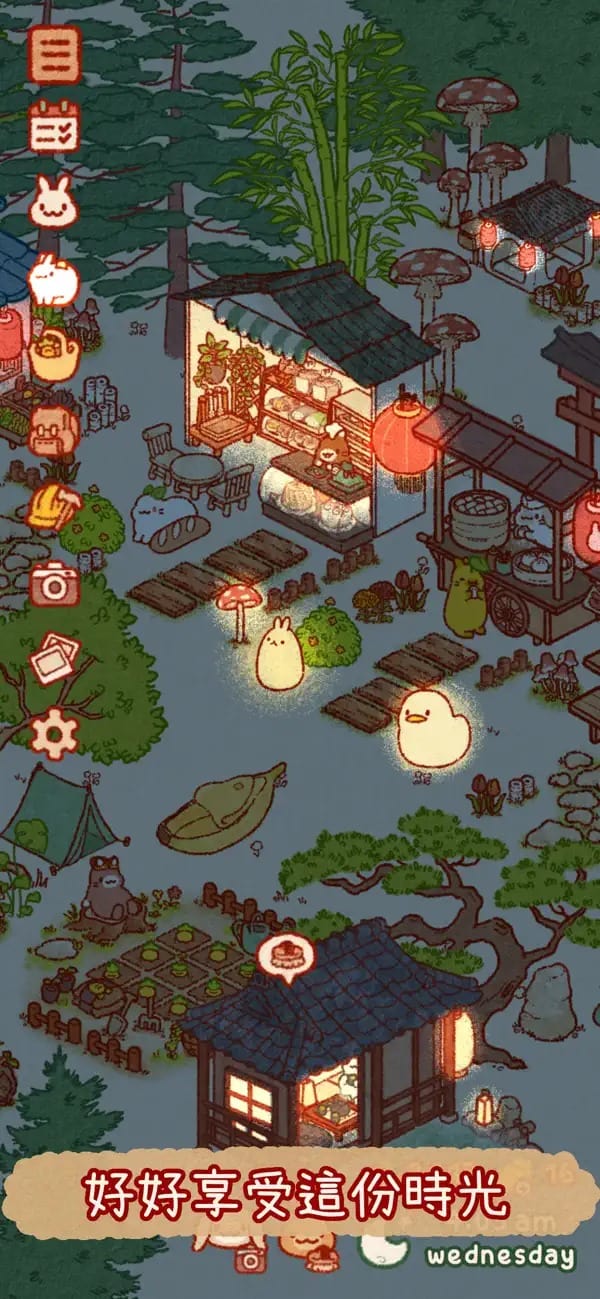Open the settings gear
This screenshot has height=1299, width=600.
click(54, 735)
